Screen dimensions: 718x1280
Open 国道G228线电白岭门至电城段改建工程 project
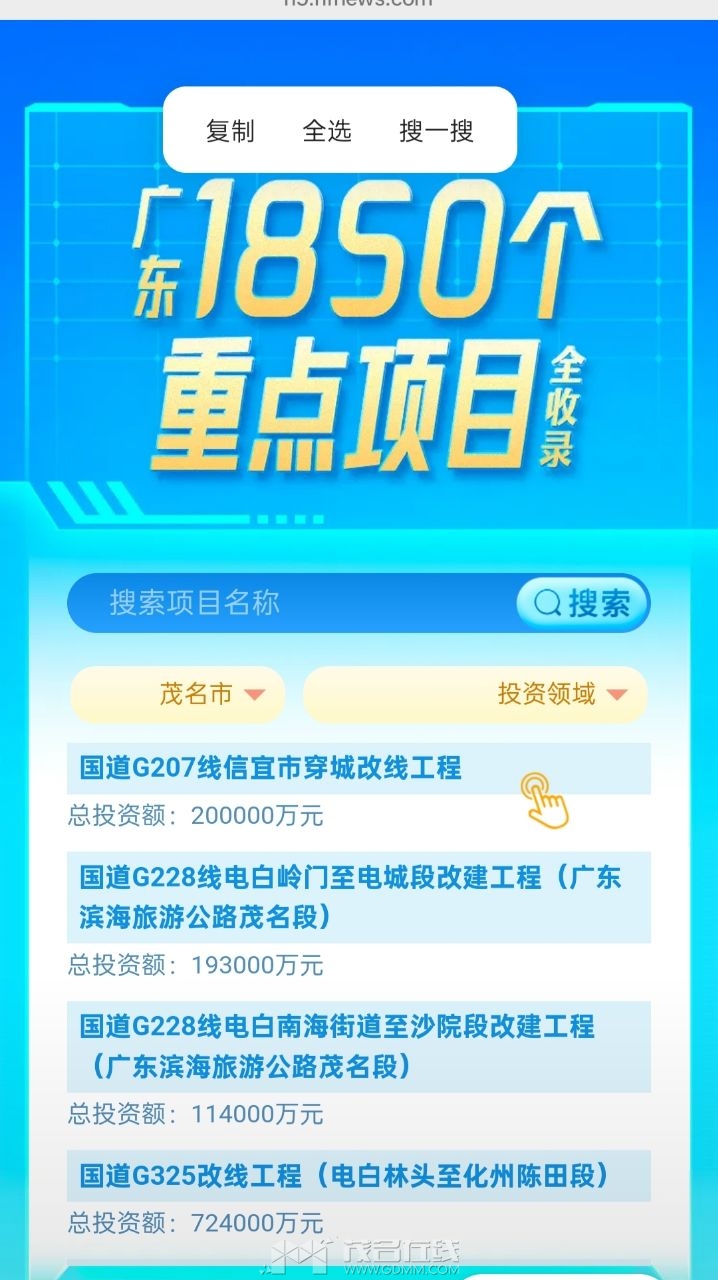point(350,897)
